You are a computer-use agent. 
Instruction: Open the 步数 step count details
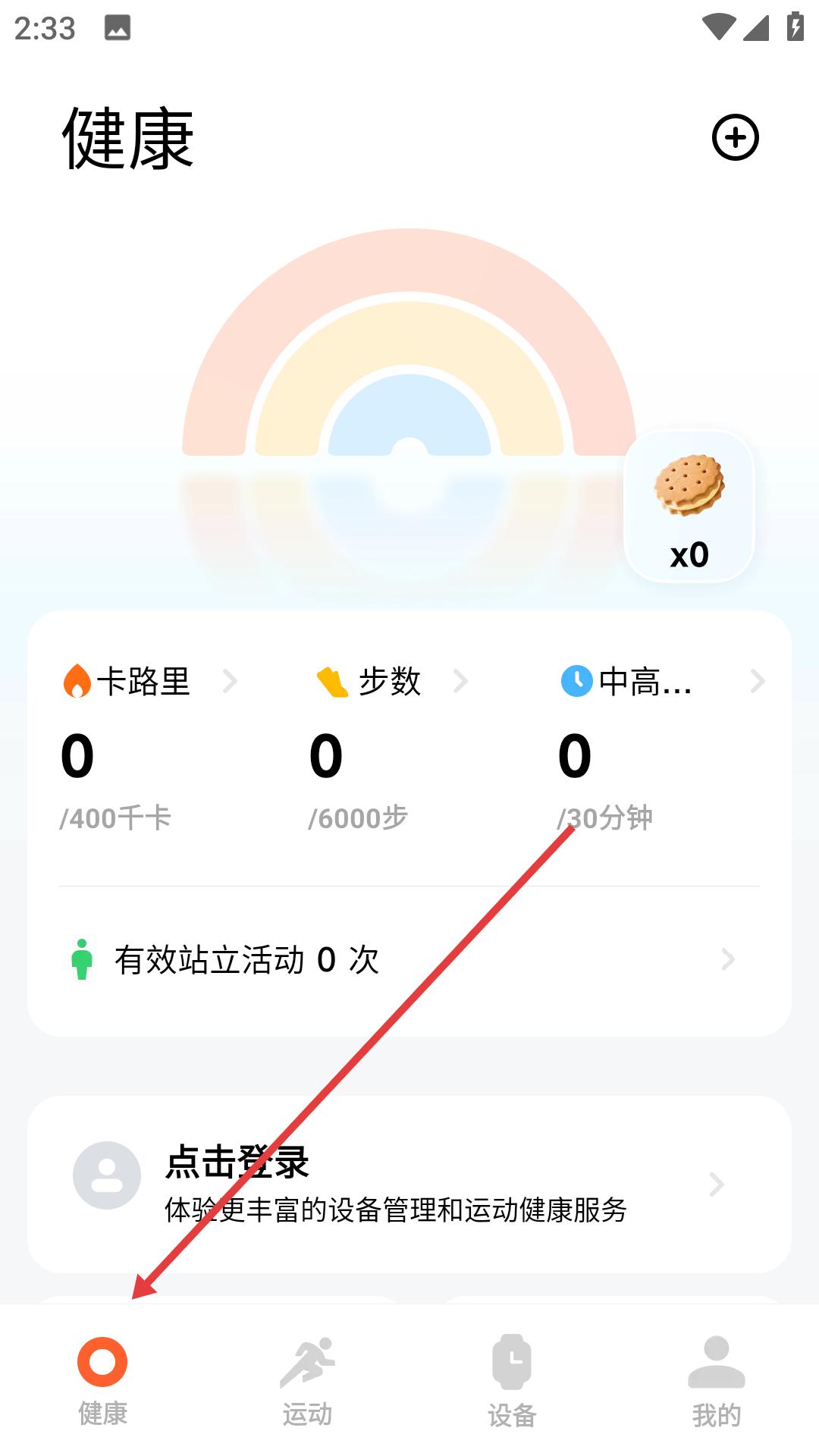tap(392, 681)
